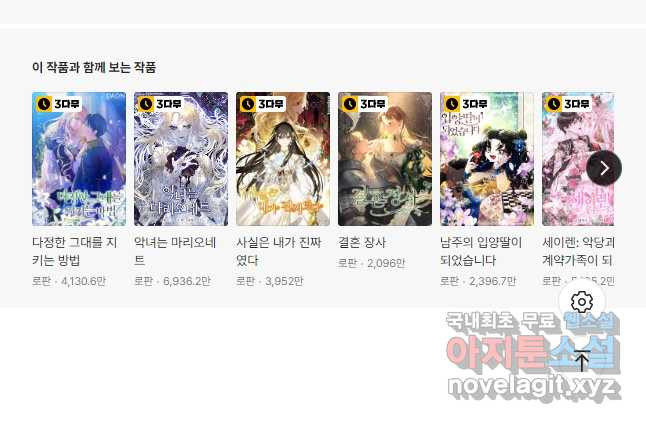Open 결혼 장사 webtoon
The image size is (646, 424).
(x=385, y=159)
